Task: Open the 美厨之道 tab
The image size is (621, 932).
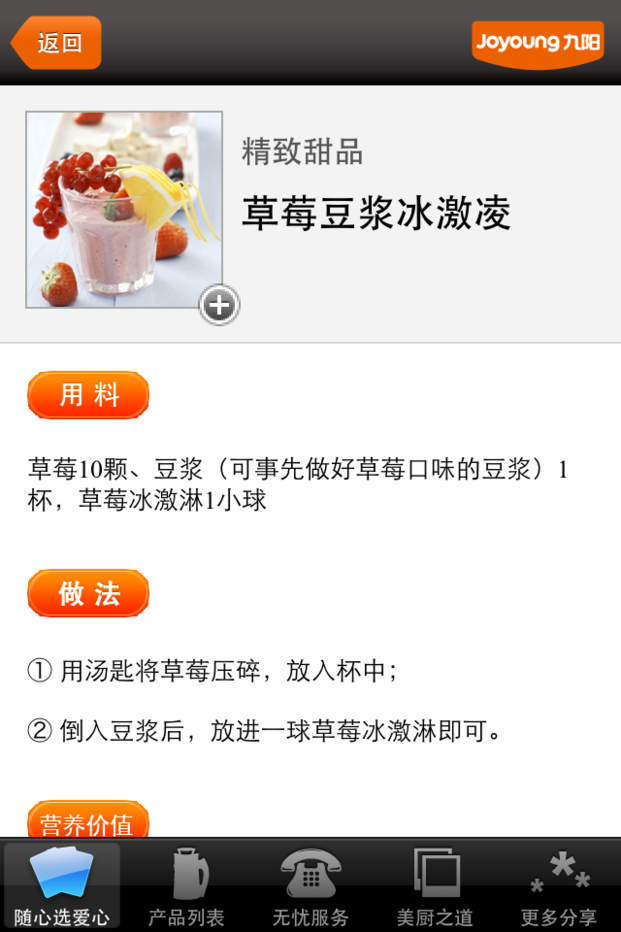Action: 435,886
